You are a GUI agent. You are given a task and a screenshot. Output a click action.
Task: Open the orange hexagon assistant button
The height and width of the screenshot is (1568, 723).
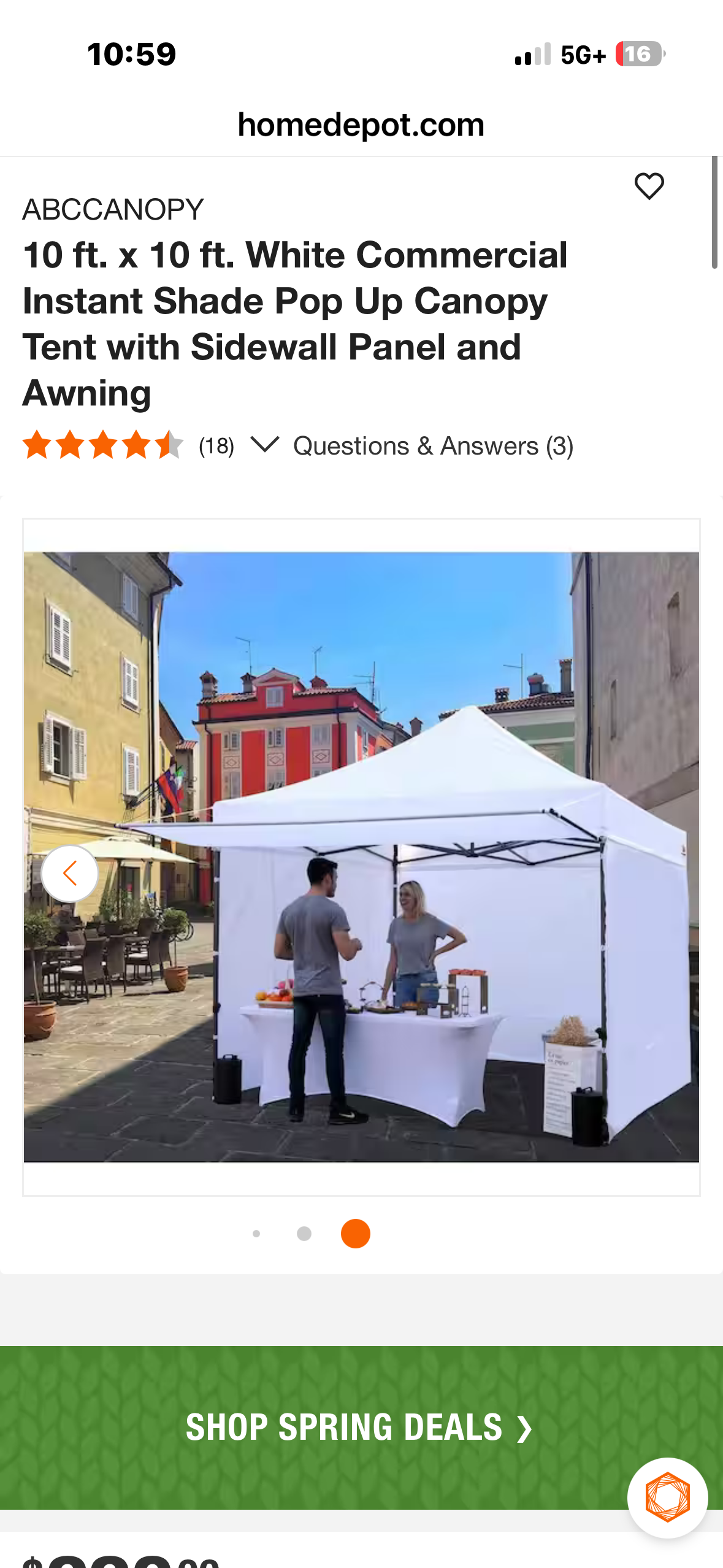click(x=667, y=1497)
